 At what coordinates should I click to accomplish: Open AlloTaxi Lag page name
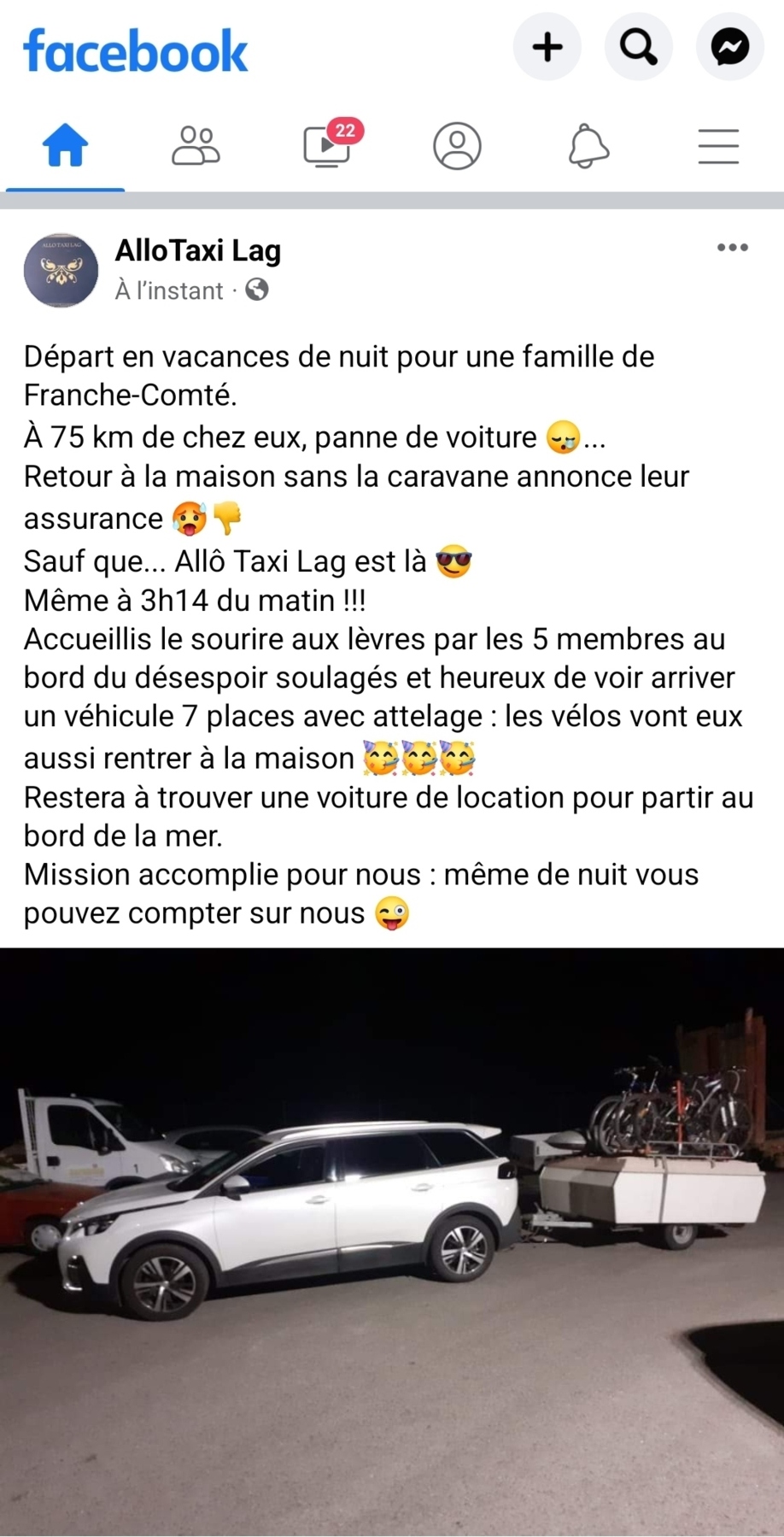tap(198, 250)
